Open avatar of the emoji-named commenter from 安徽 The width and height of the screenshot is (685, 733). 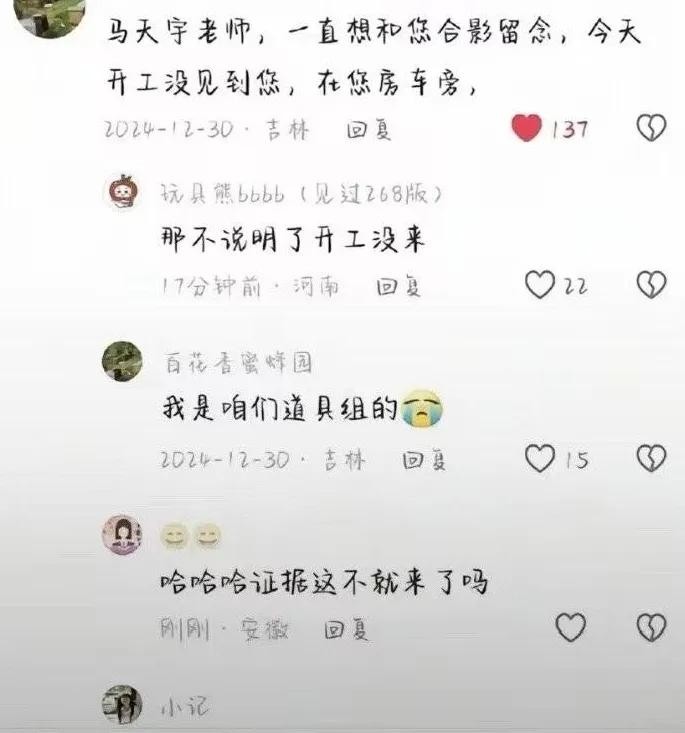pyautogui.click(x=122, y=535)
